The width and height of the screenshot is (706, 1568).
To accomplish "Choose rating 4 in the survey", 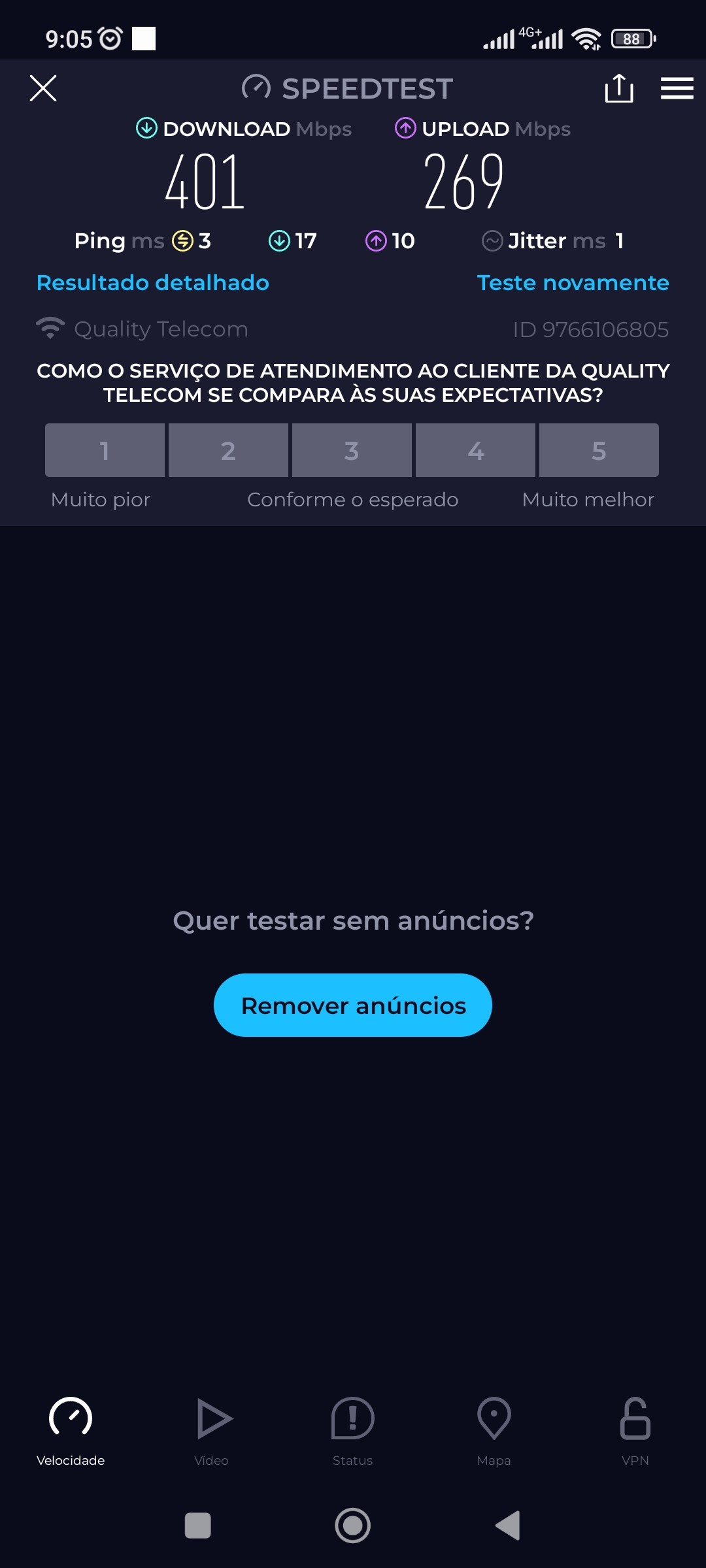I will coord(475,450).
